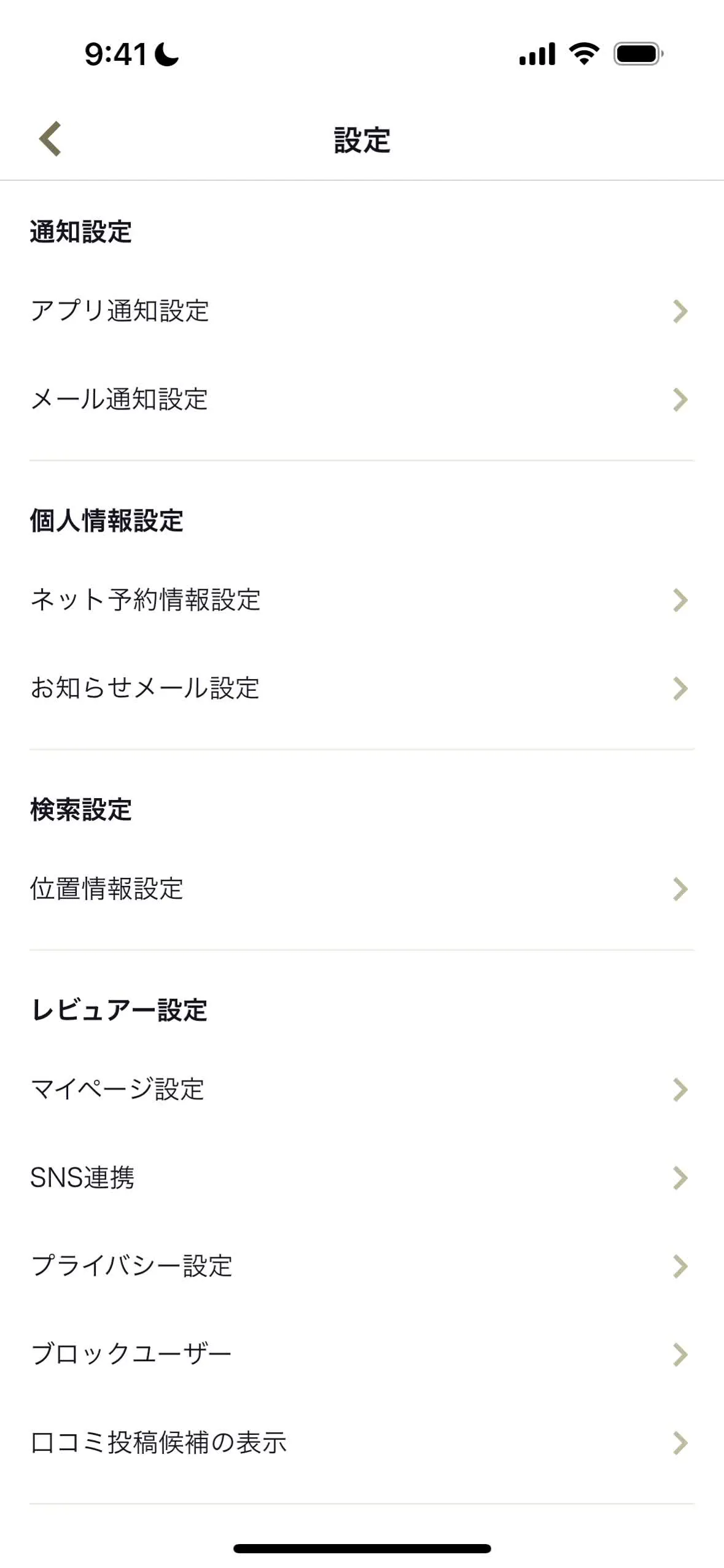The width and height of the screenshot is (724, 1568).
Task: Open メール通知設定
Action: 362,399
